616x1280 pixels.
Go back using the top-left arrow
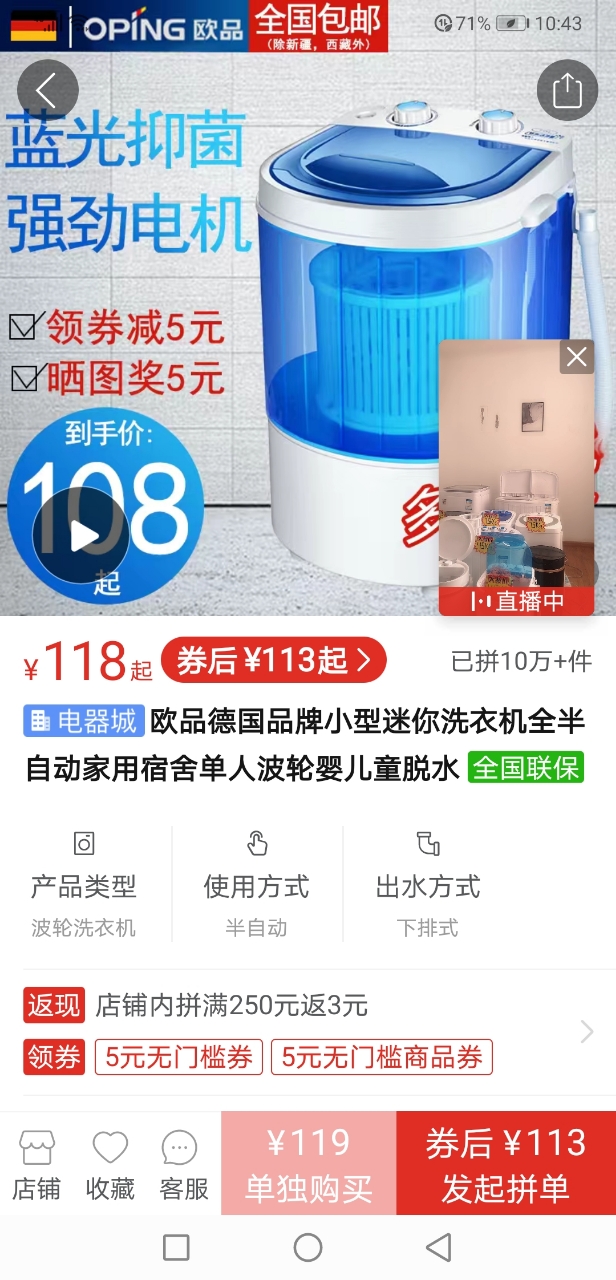(x=47, y=90)
